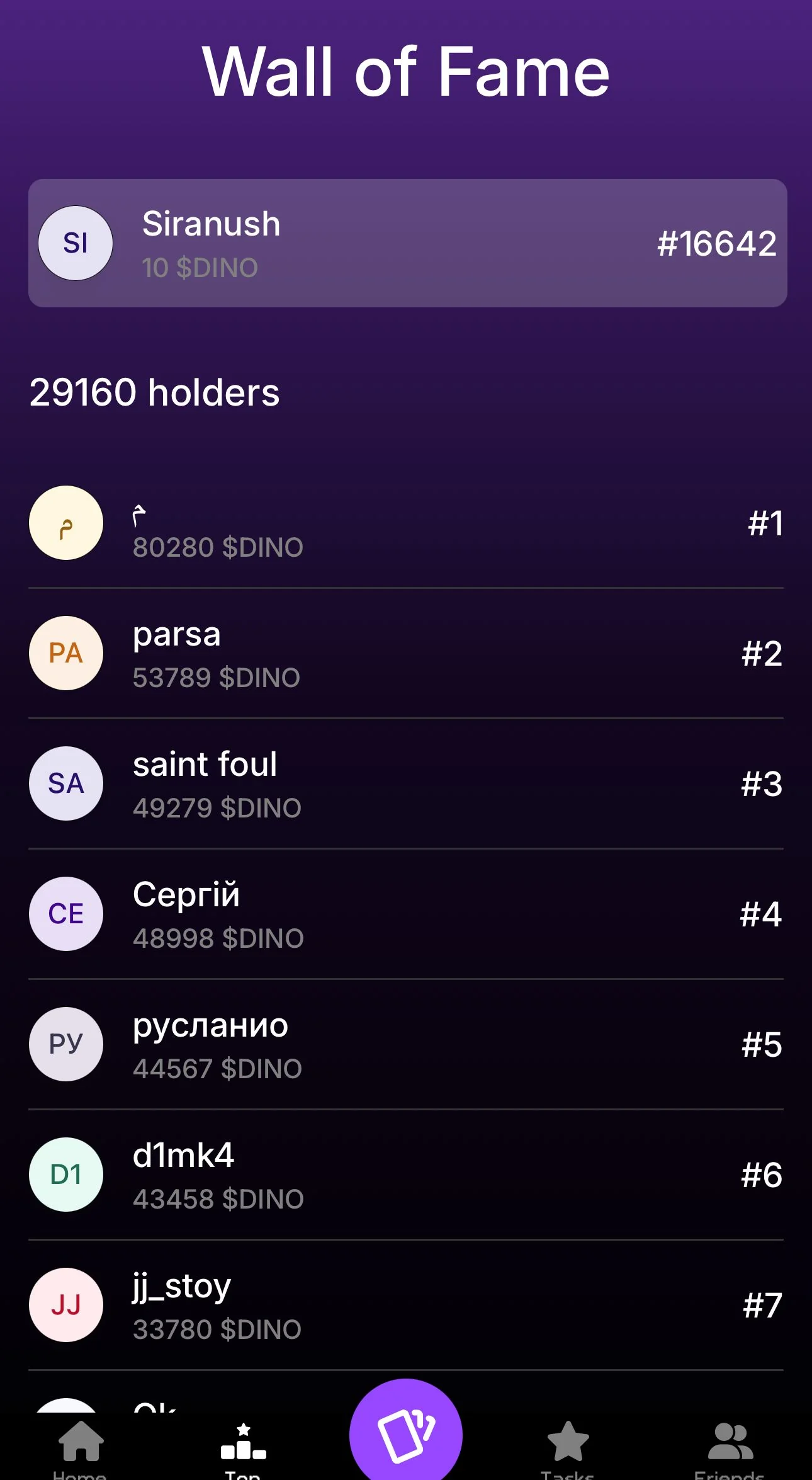Open русланио's leaderboard row
The height and width of the screenshot is (1480, 812).
click(x=406, y=1044)
